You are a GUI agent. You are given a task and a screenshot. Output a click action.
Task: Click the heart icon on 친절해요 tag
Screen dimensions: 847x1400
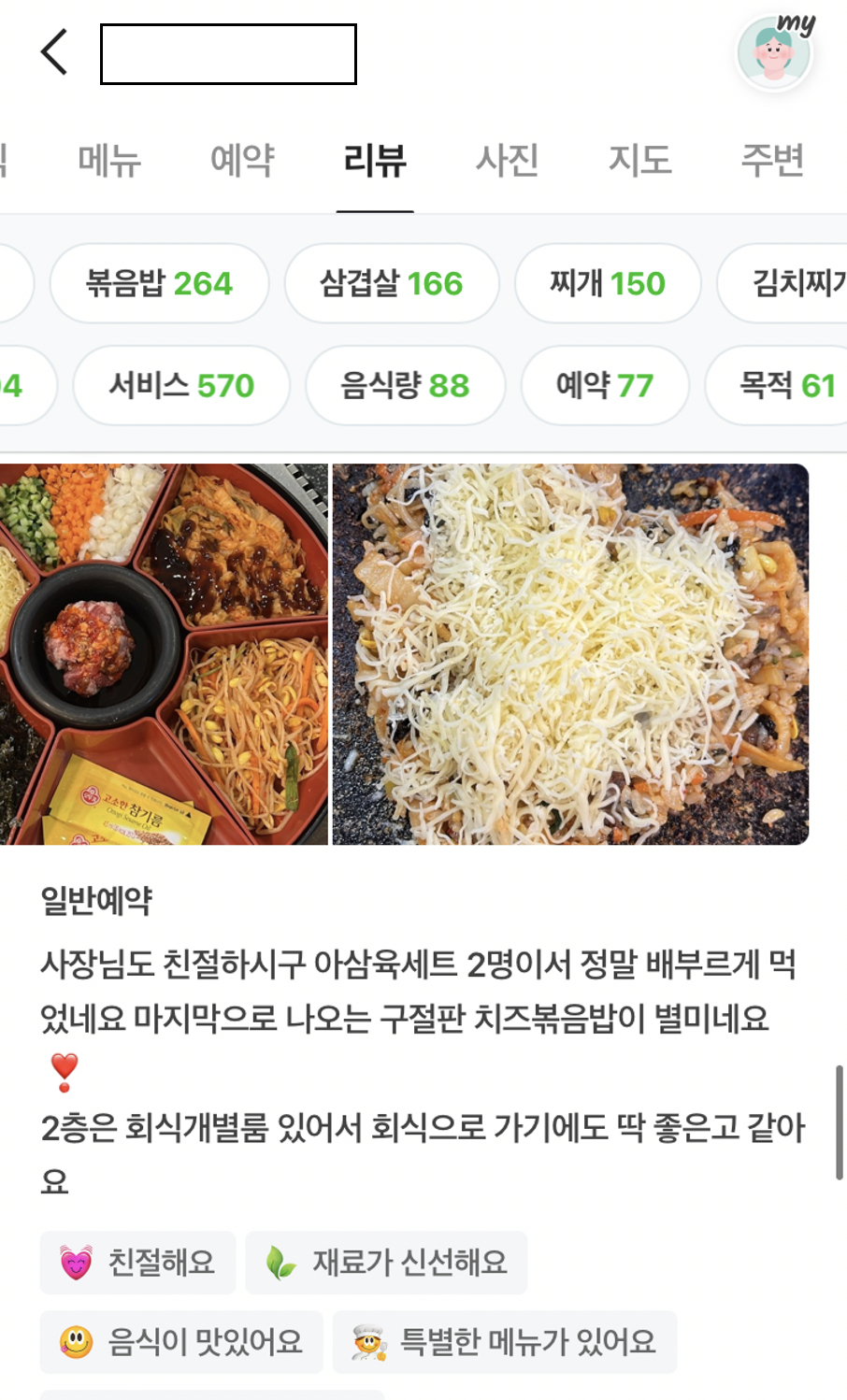[x=73, y=1262]
